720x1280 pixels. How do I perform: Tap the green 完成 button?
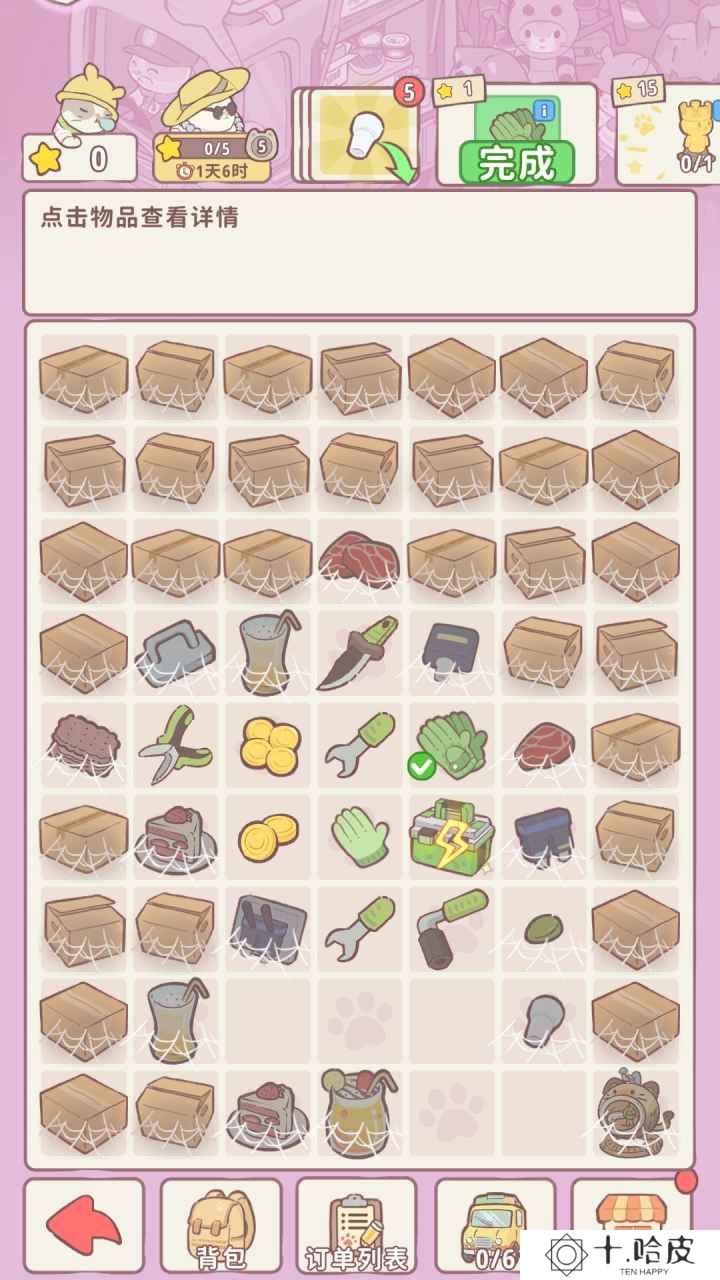517,162
